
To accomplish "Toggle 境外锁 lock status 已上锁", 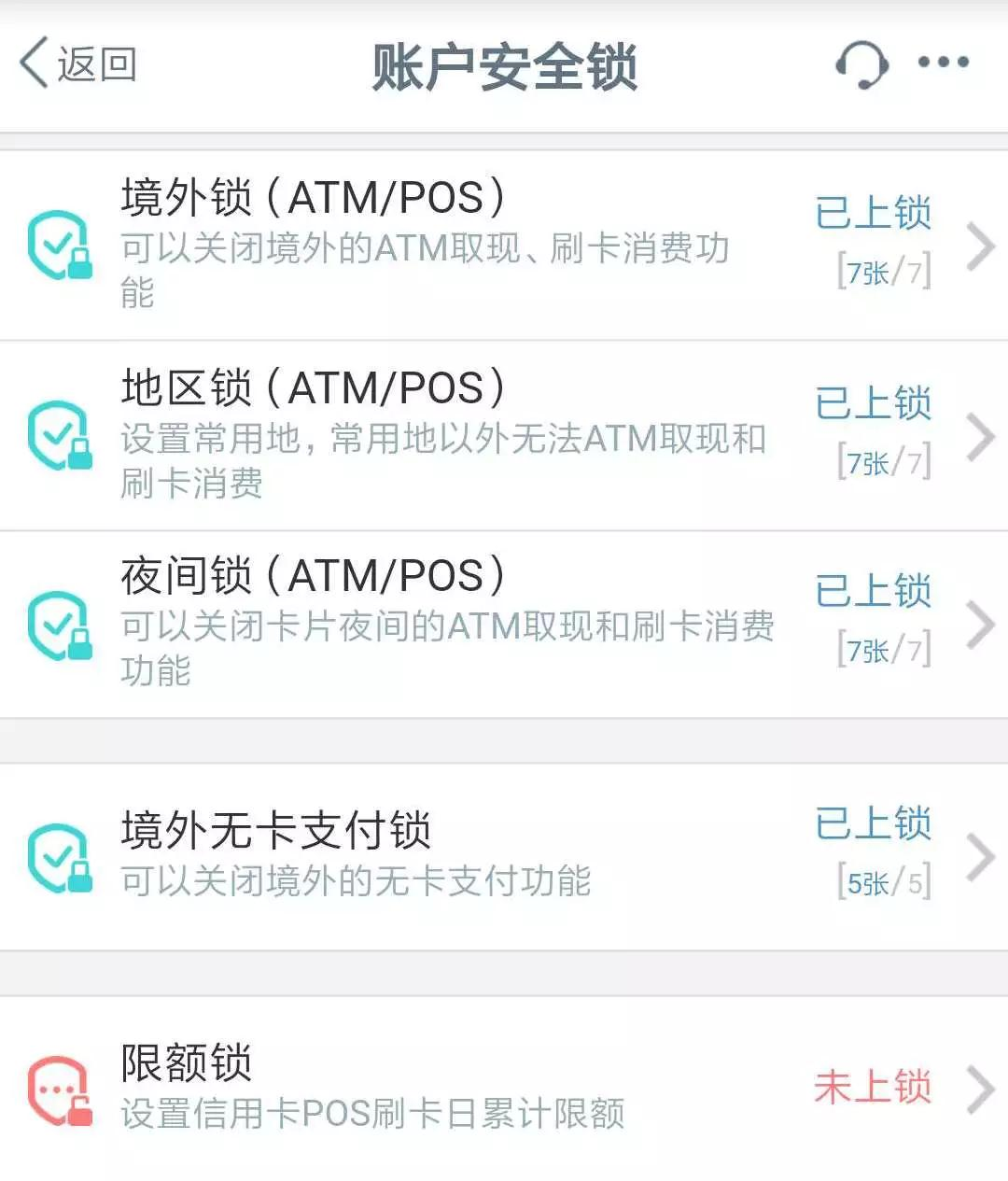I will [x=872, y=213].
